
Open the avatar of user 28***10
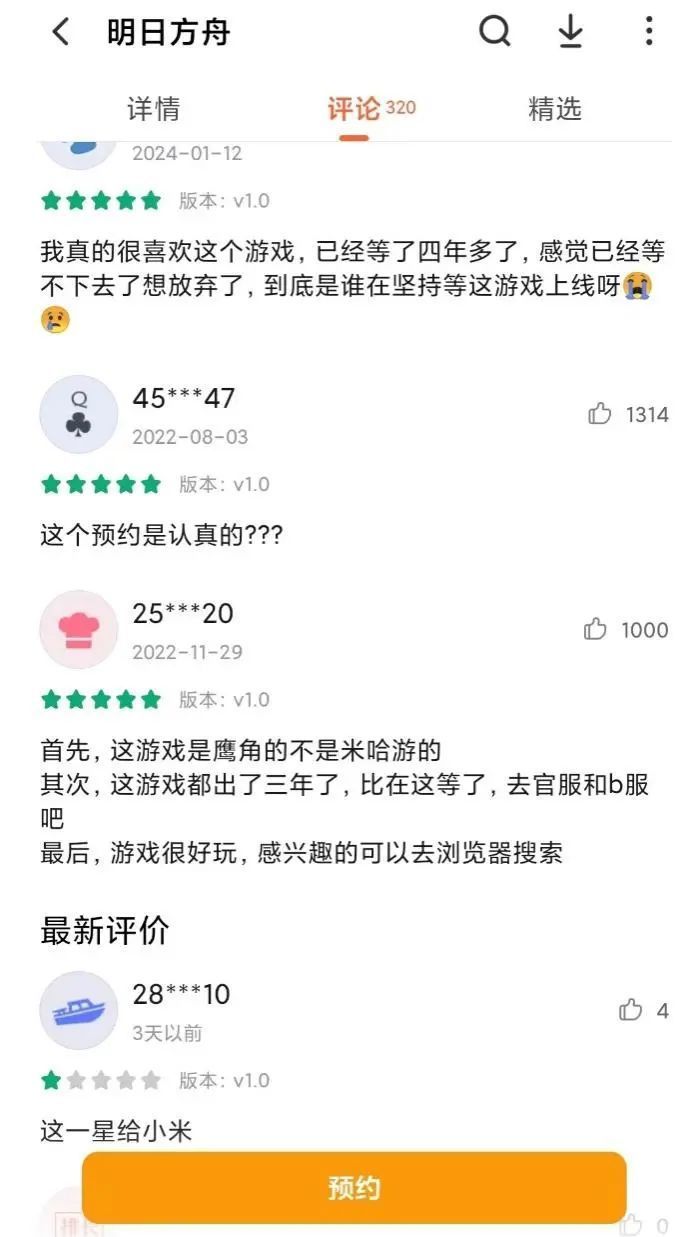point(79,1010)
